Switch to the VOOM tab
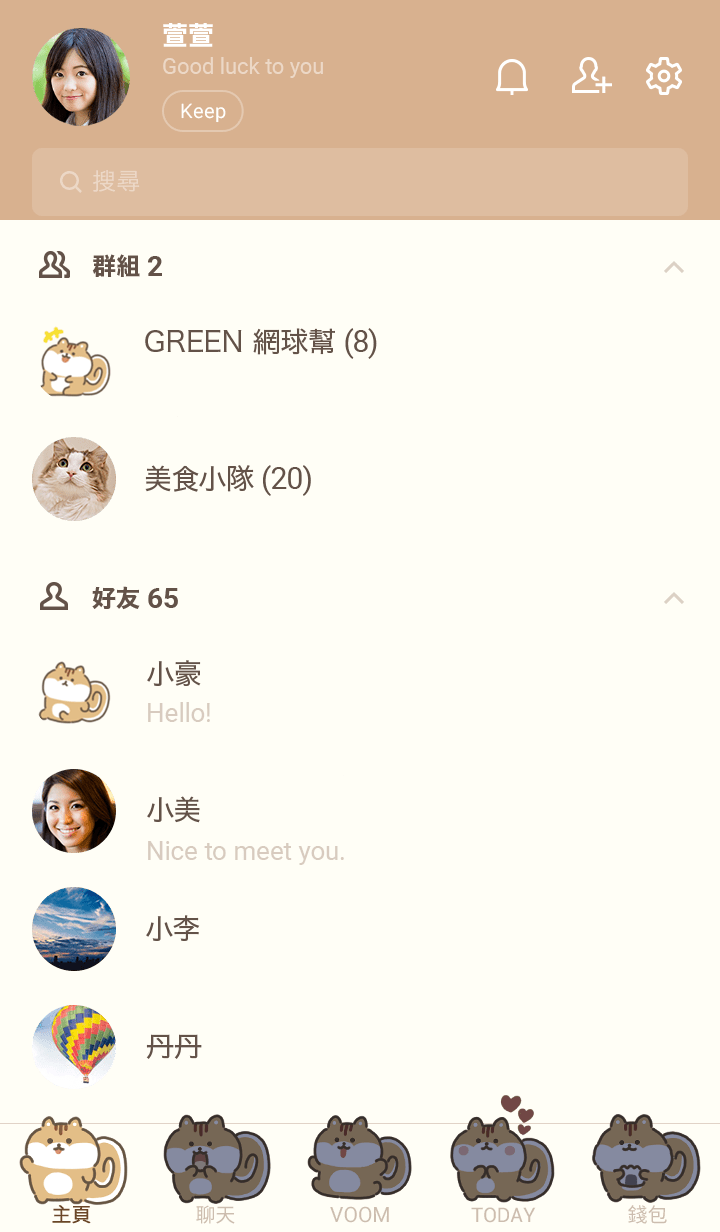Viewport: 720px width, 1232px height. (360, 1172)
